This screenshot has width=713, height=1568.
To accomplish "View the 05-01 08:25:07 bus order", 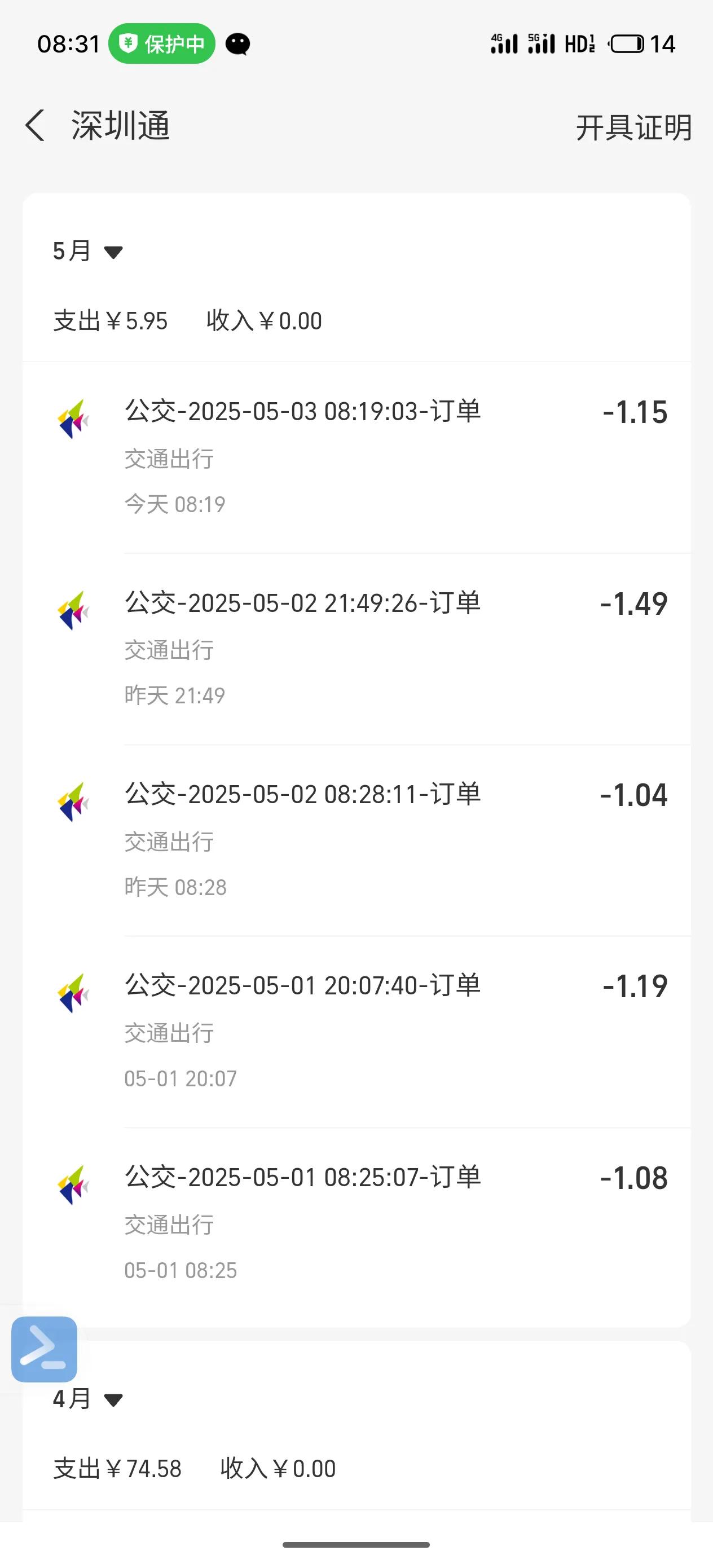I will (x=356, y=1223).
